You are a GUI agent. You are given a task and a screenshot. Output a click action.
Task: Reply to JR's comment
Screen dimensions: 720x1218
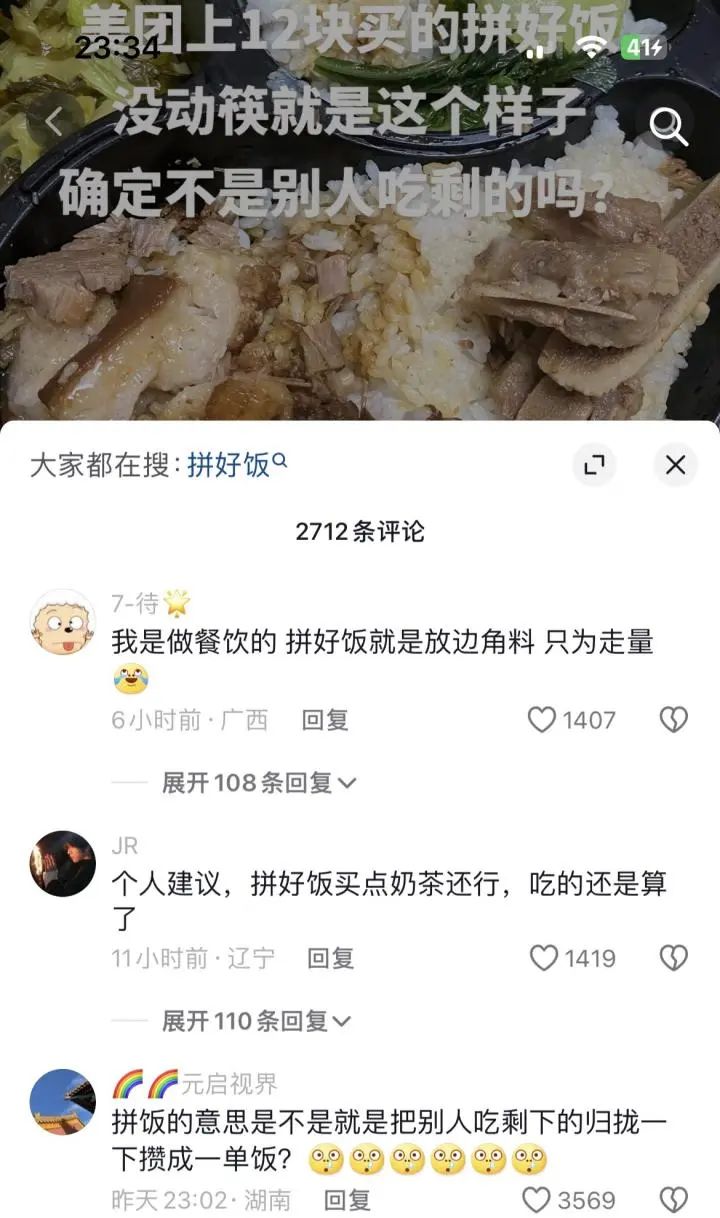click(330, 958)
